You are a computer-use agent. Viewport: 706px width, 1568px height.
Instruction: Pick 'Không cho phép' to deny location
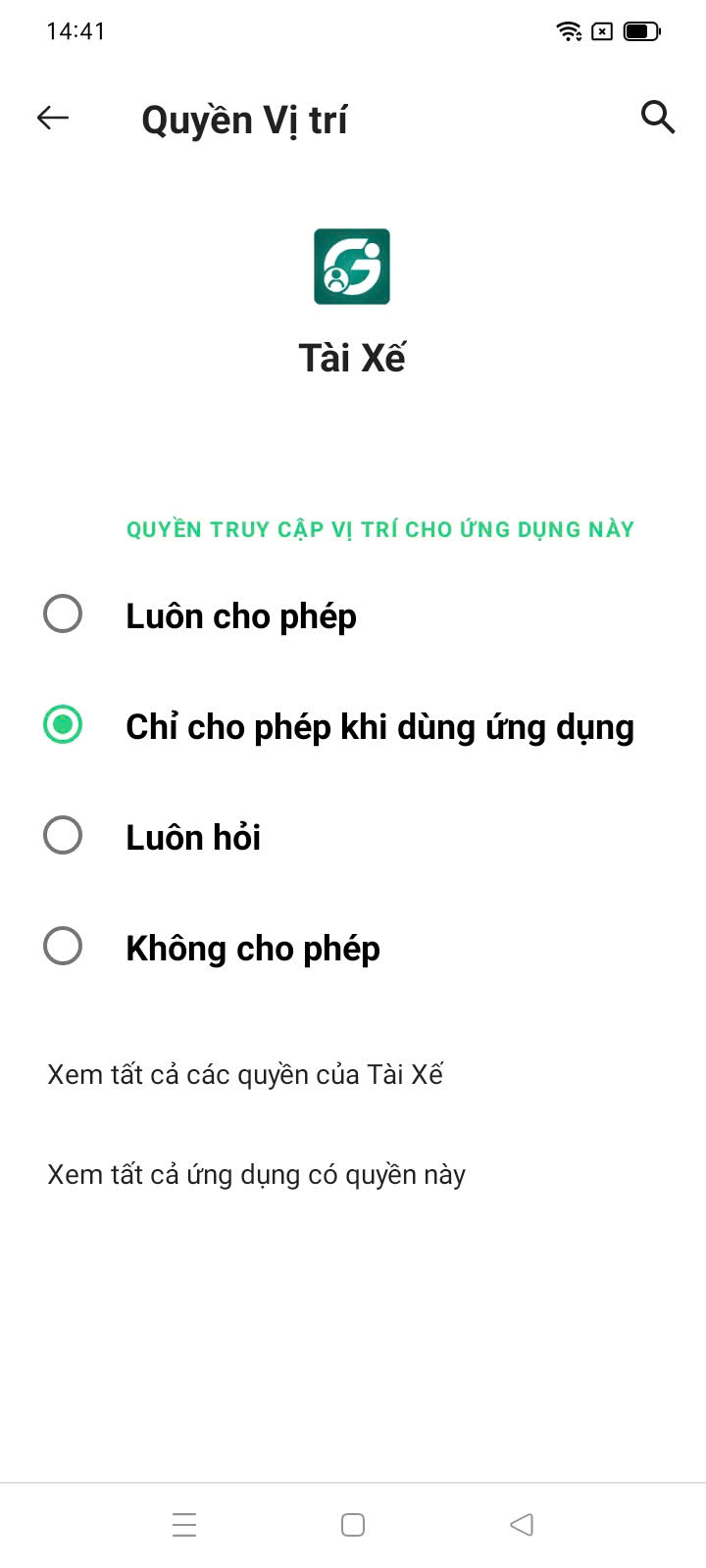63,947
